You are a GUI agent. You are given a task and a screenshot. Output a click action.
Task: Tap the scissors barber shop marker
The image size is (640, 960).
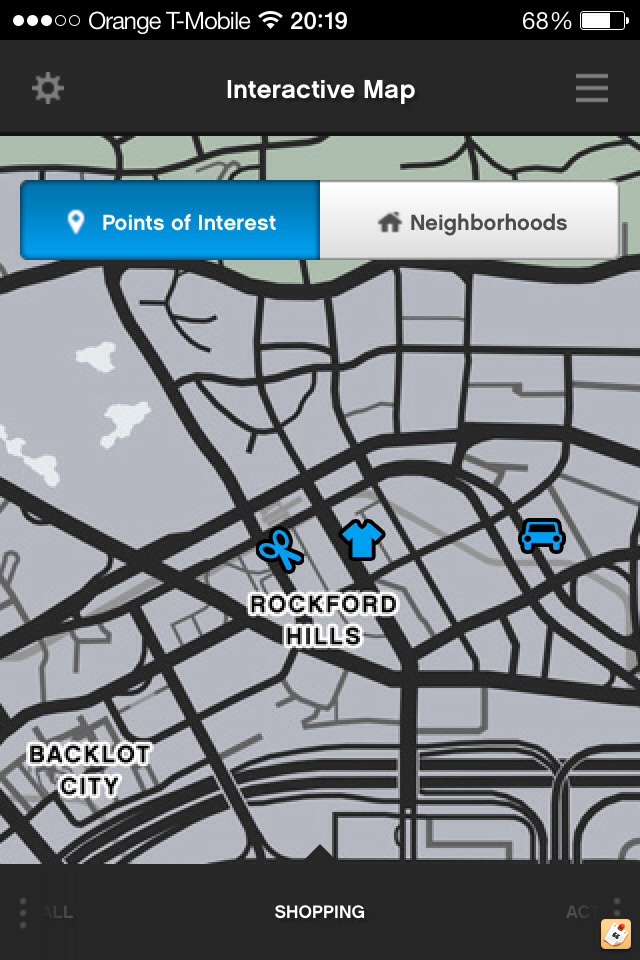279,549
